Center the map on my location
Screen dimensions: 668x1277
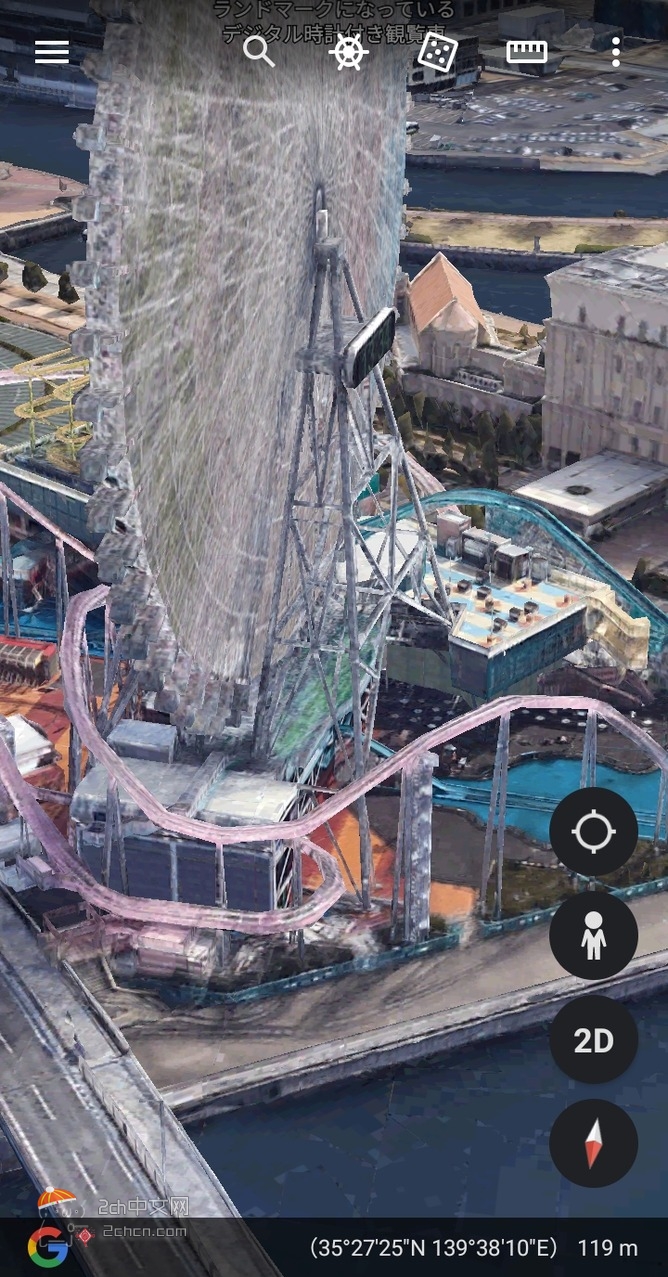[593, 832]
